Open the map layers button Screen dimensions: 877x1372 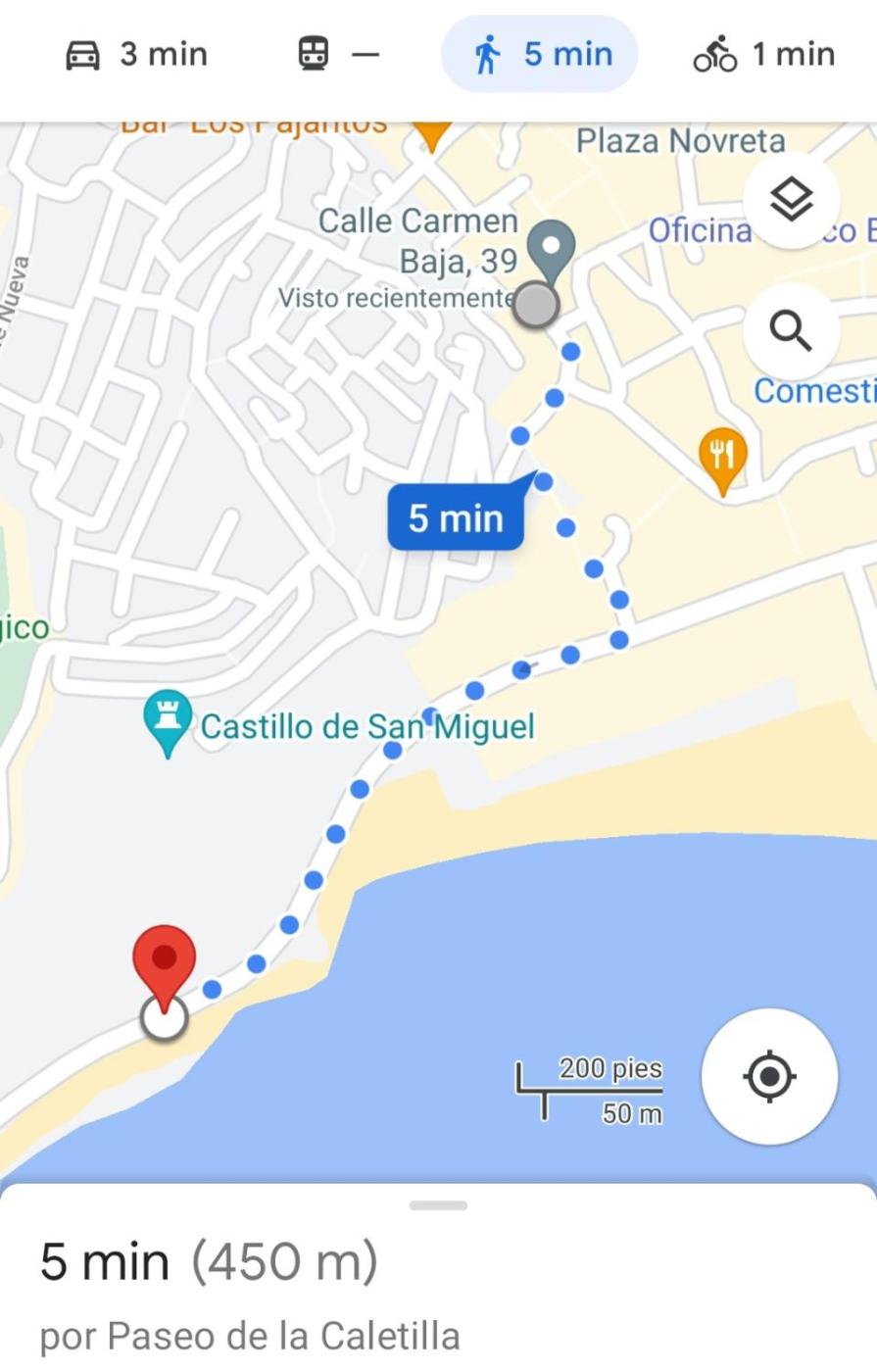coord(791,200)
